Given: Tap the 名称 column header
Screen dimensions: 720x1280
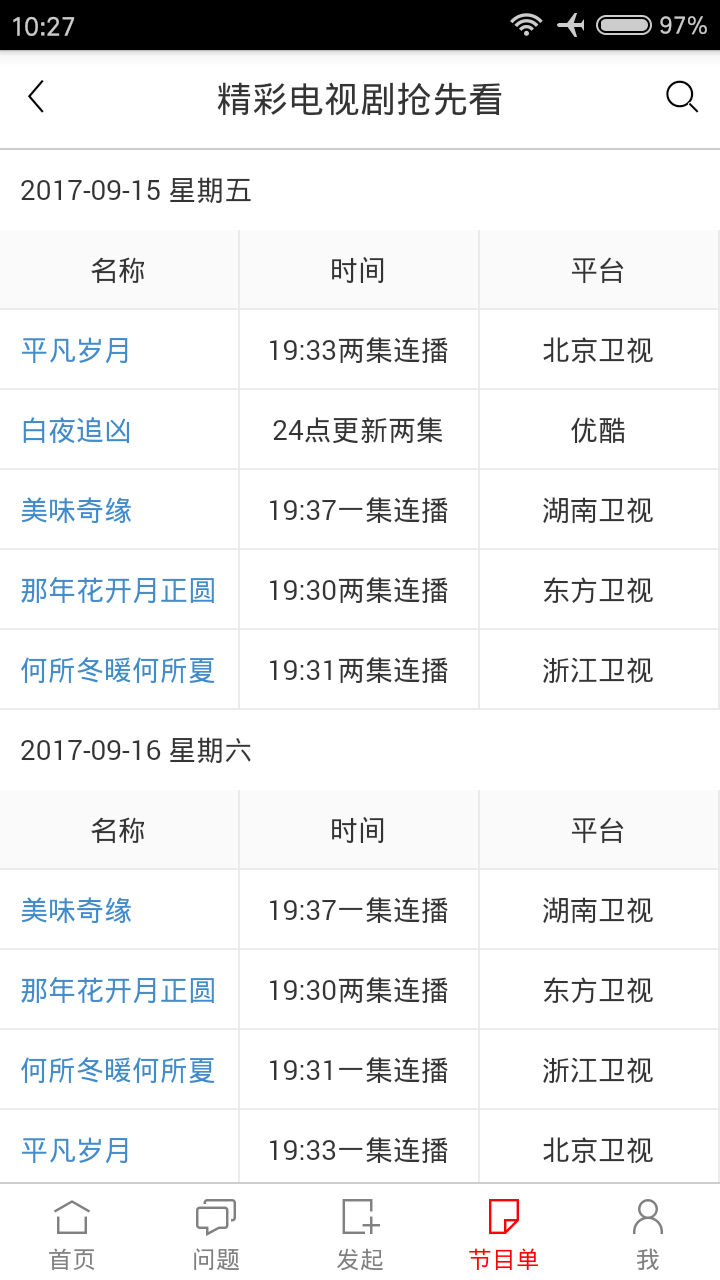Looking at the screenshot, I should (118, 269).
